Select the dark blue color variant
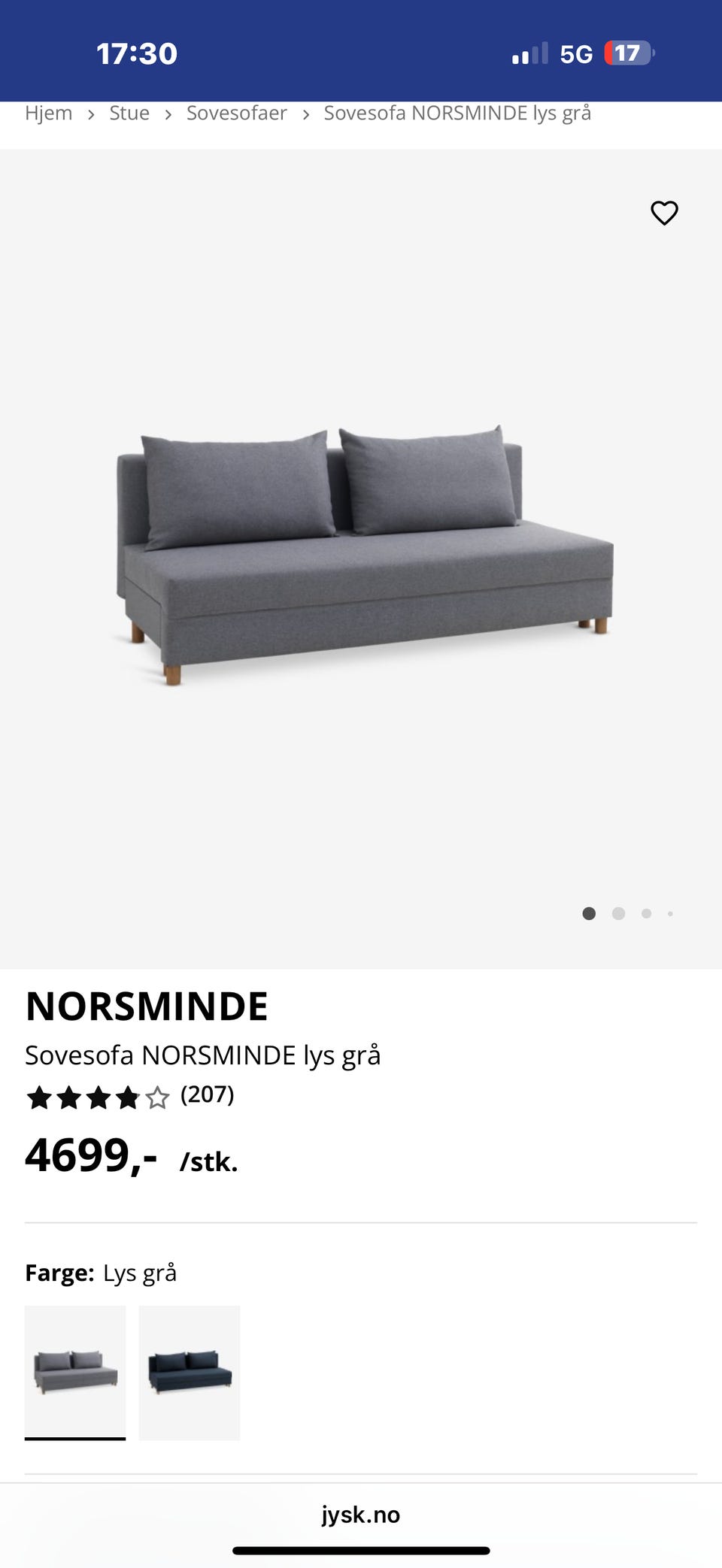Screen dimensions: 722x1568 tap(189, 1371)
